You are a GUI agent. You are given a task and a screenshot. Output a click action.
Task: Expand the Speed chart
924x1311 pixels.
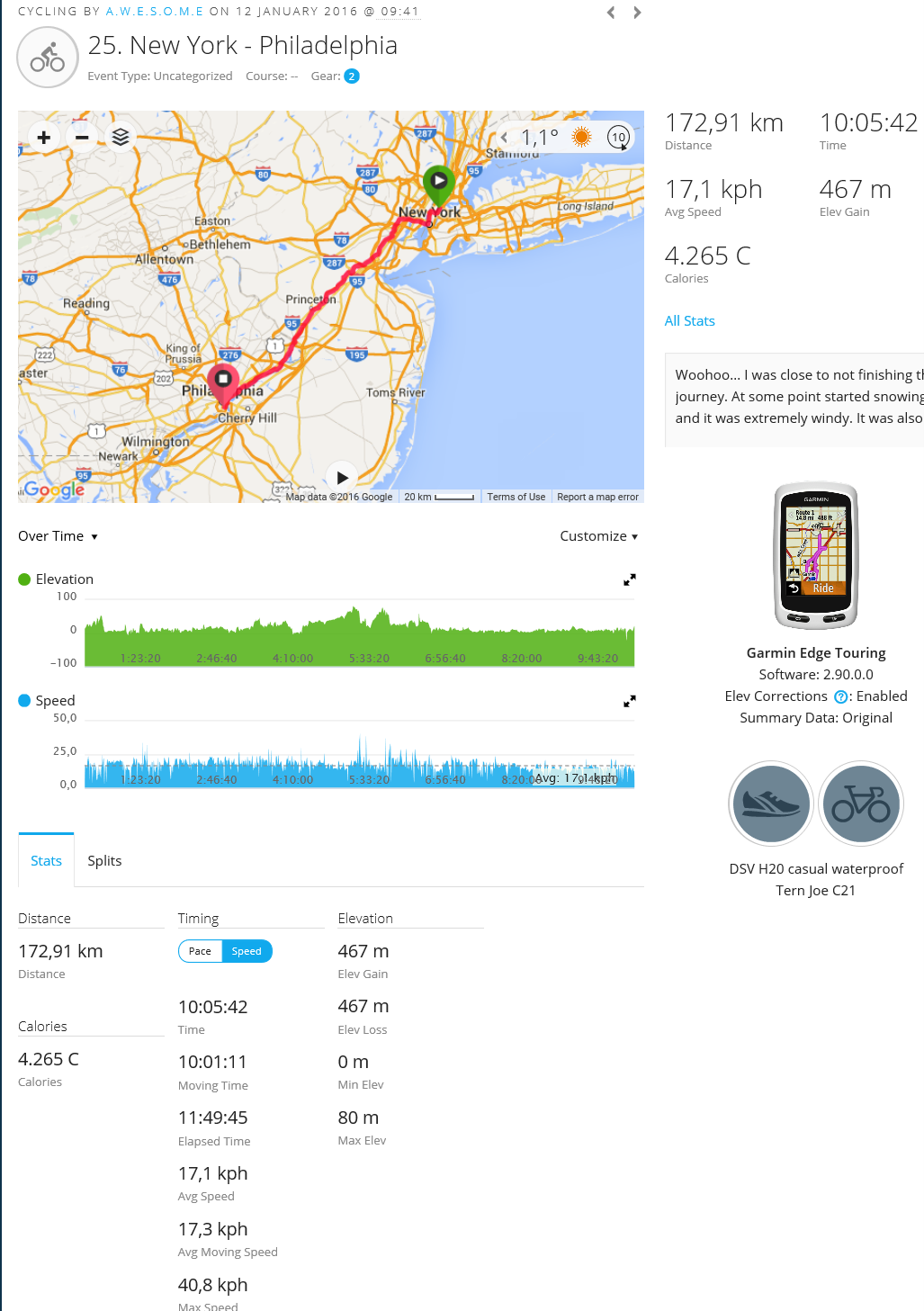[x=630, y=701]
